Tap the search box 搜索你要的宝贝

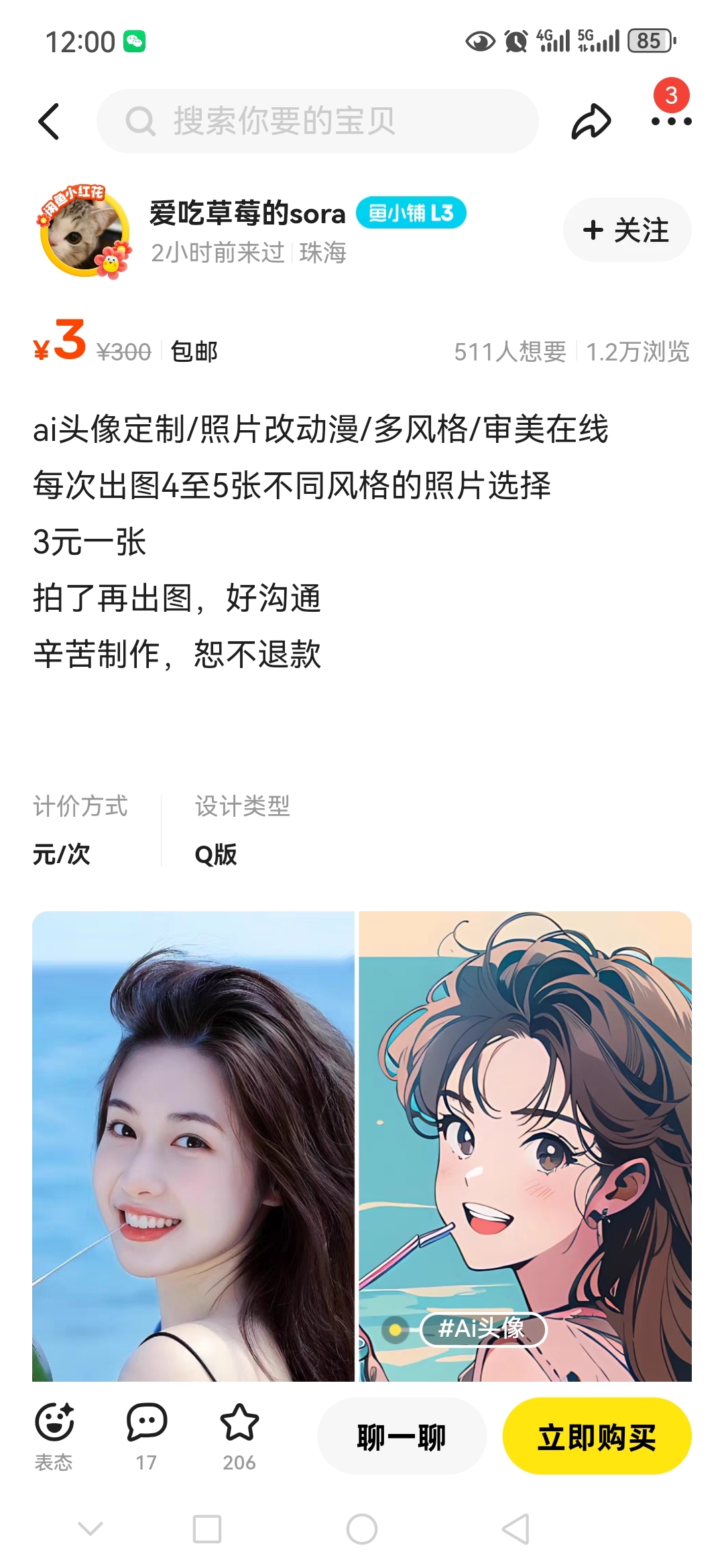coord(318,121)
